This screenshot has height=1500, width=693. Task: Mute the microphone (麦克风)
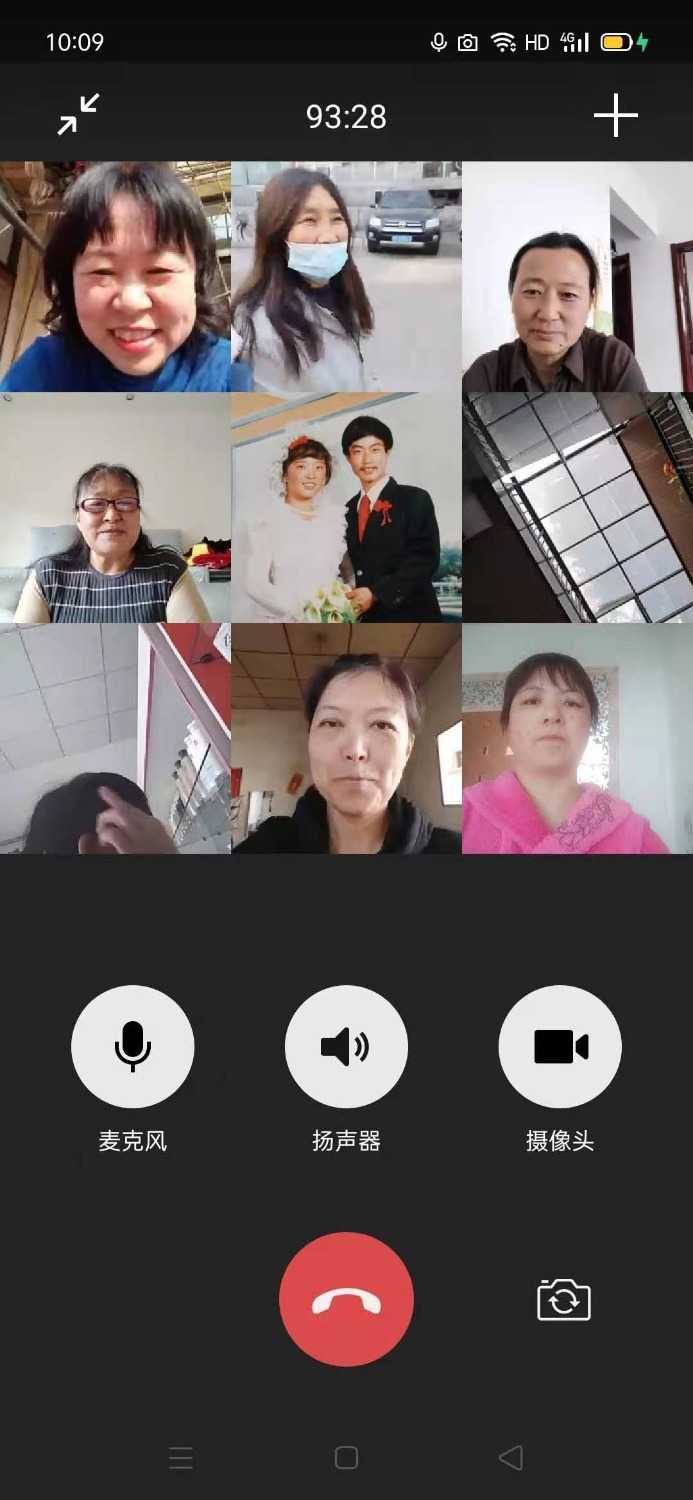tap(132, 1047)
